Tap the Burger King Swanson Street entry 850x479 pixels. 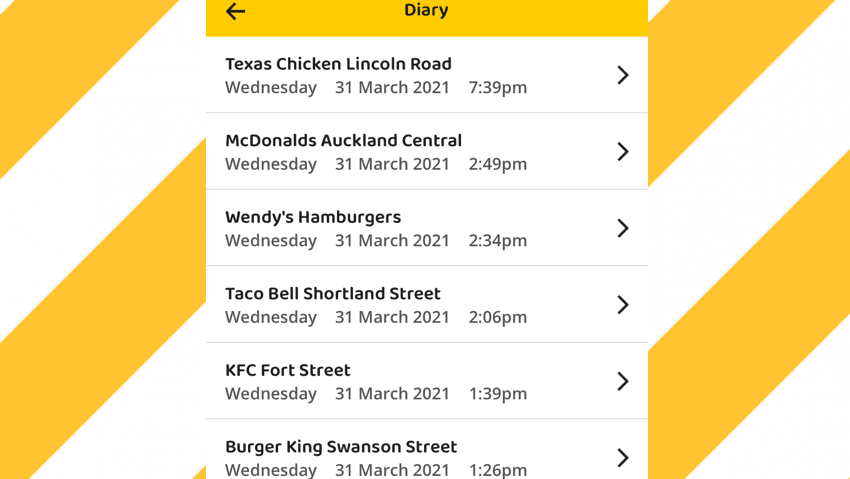point(426,456)
